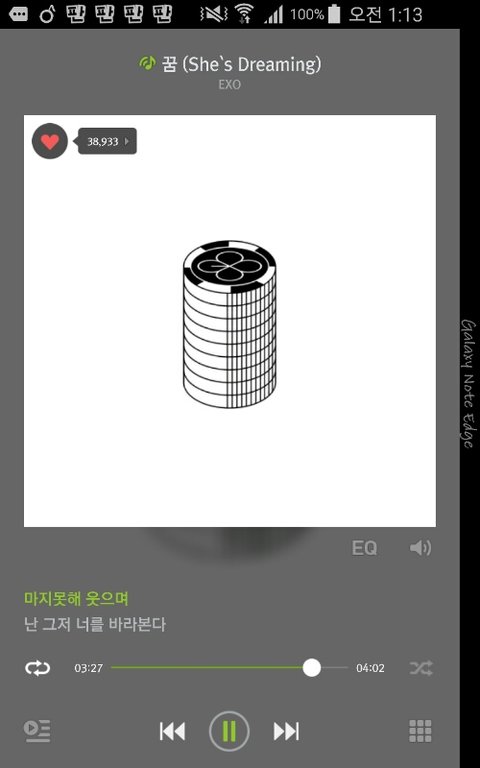The image size is (480, 768).
Task: Tap the volume speaker icon
Action: click(x=420, y=548)
